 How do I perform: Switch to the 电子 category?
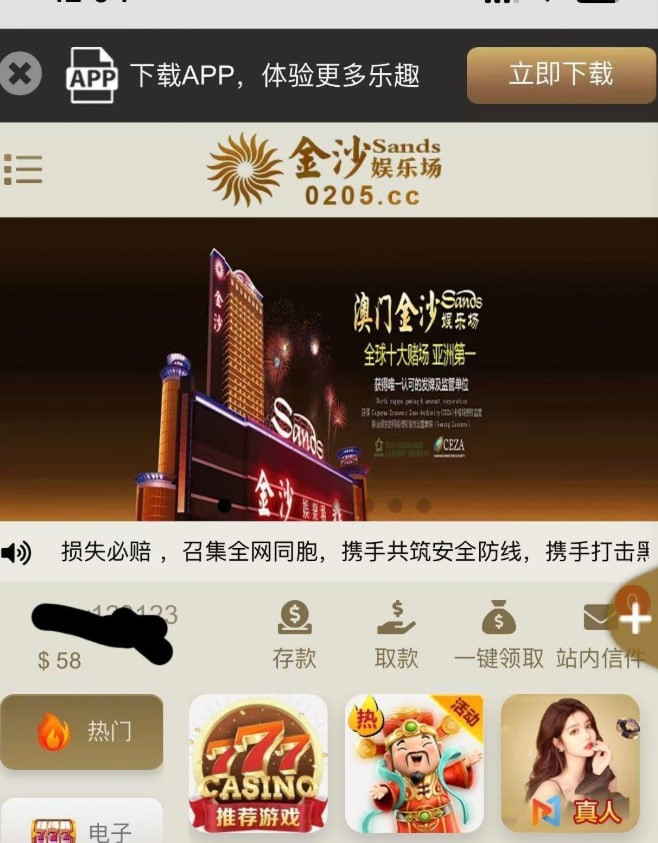click(82, 824)
